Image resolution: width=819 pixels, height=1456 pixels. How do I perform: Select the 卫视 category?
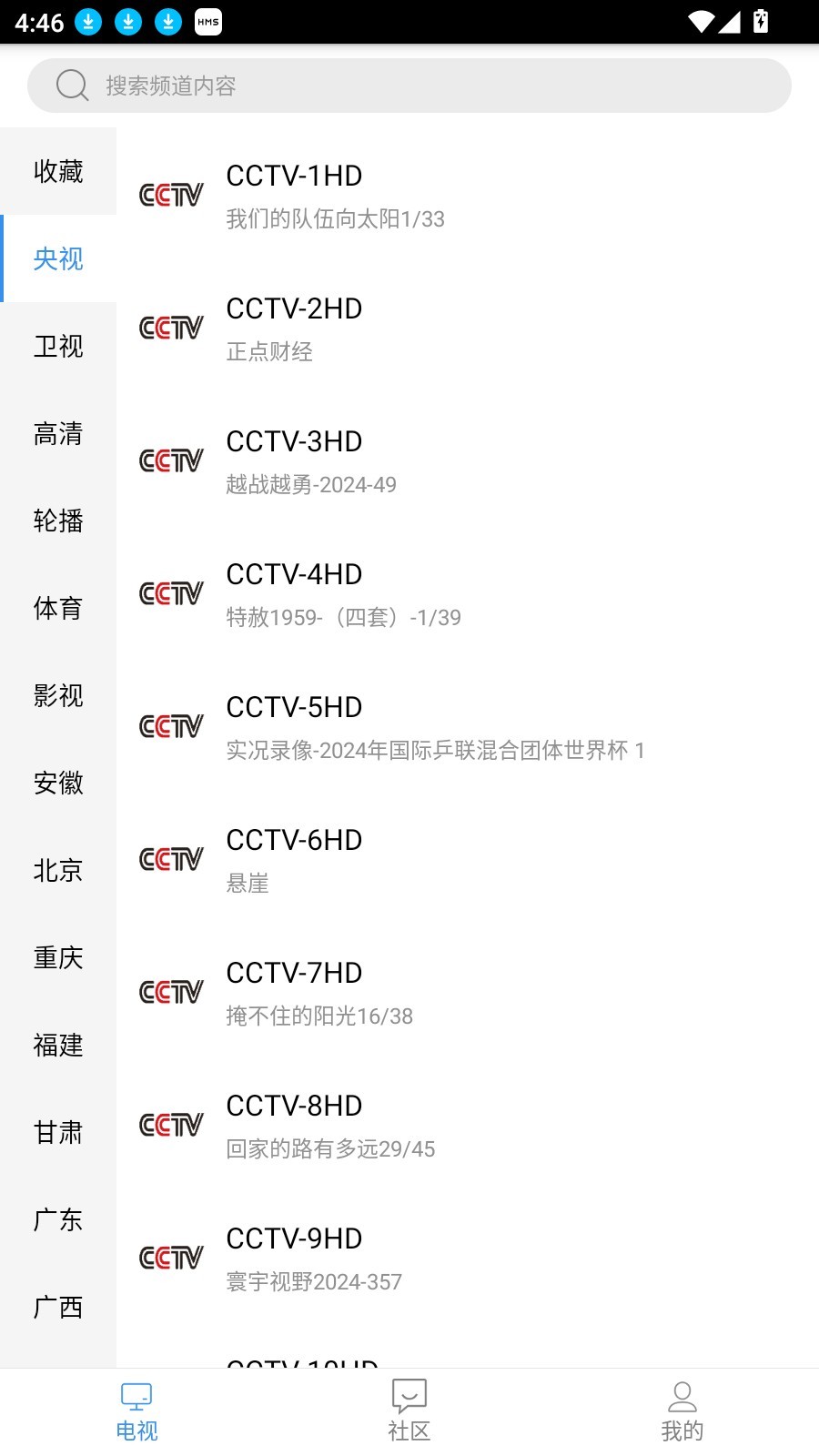(x=58, y=346)
